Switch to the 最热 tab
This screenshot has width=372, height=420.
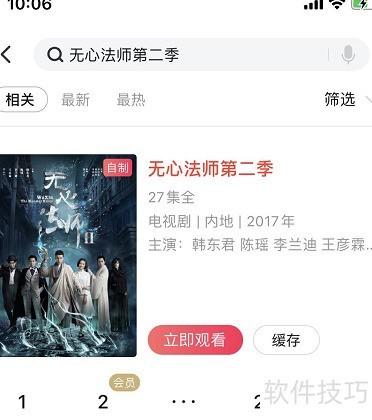click(x=131, y=100)
